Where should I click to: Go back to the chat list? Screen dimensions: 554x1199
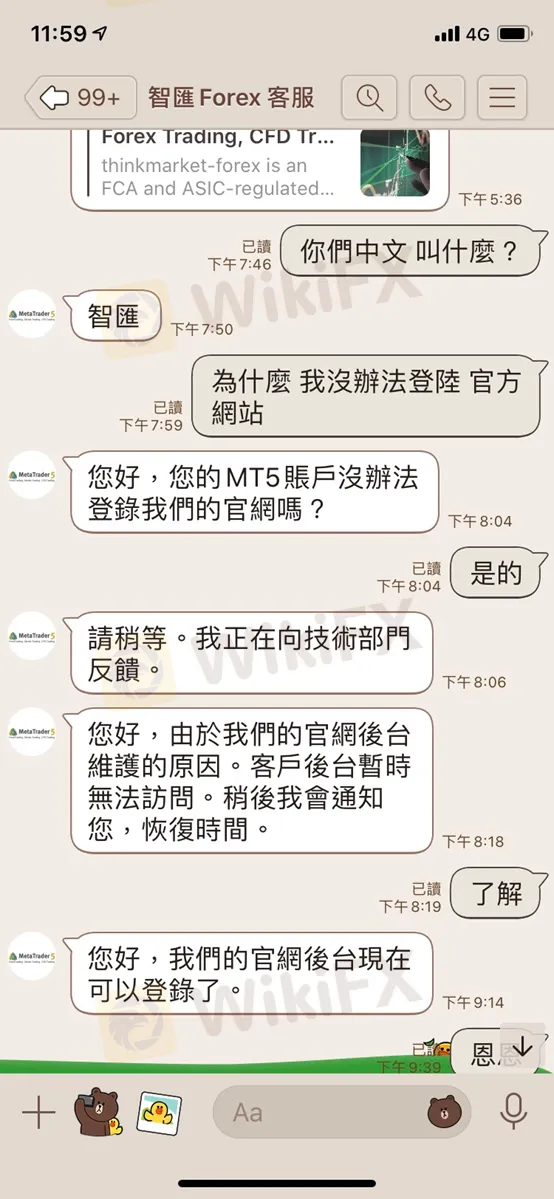pyautogui.click(x=80, y=98)
